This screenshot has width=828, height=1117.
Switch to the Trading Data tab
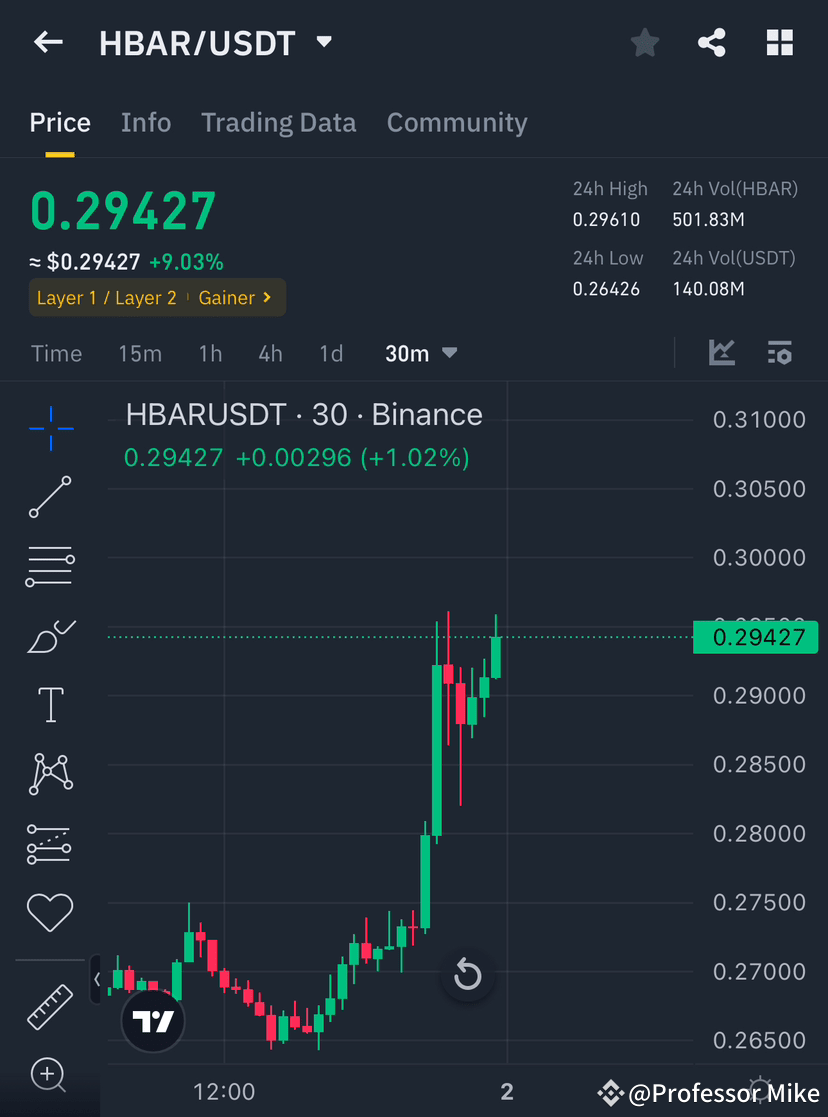(x=279, y=122)
